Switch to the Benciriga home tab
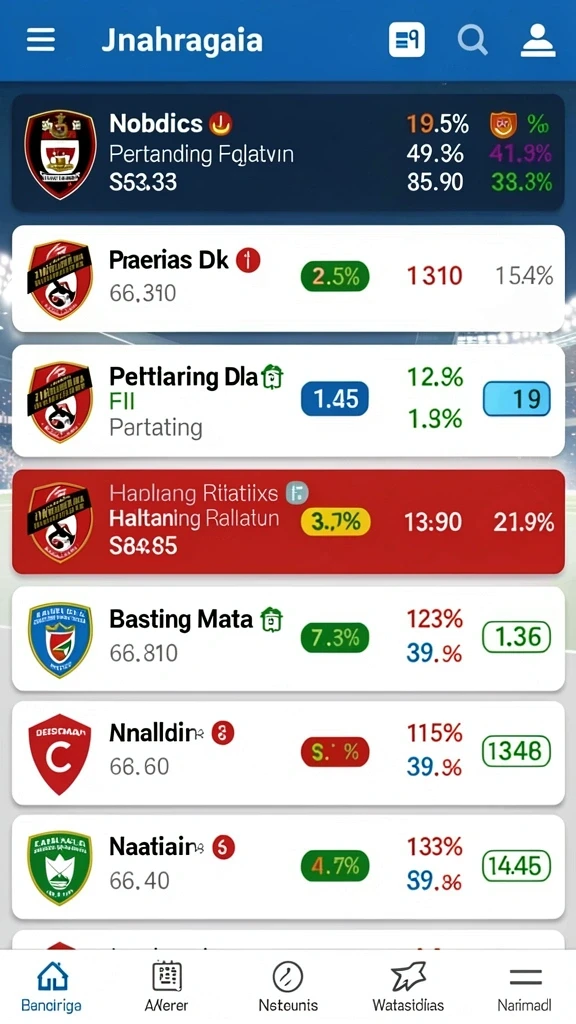Viewport: 576px width, 1024px height. coord(52,987)
